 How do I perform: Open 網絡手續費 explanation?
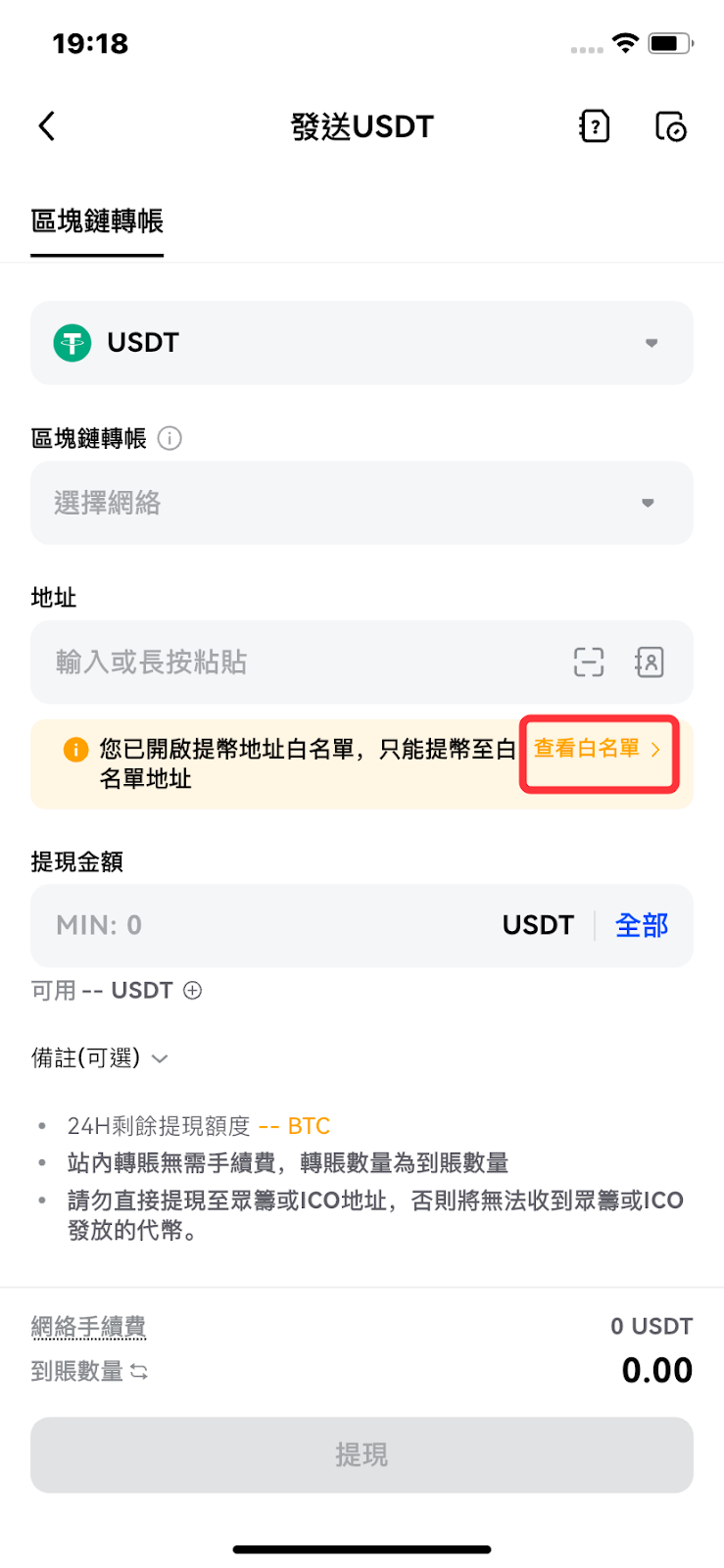coord(88,1327)
